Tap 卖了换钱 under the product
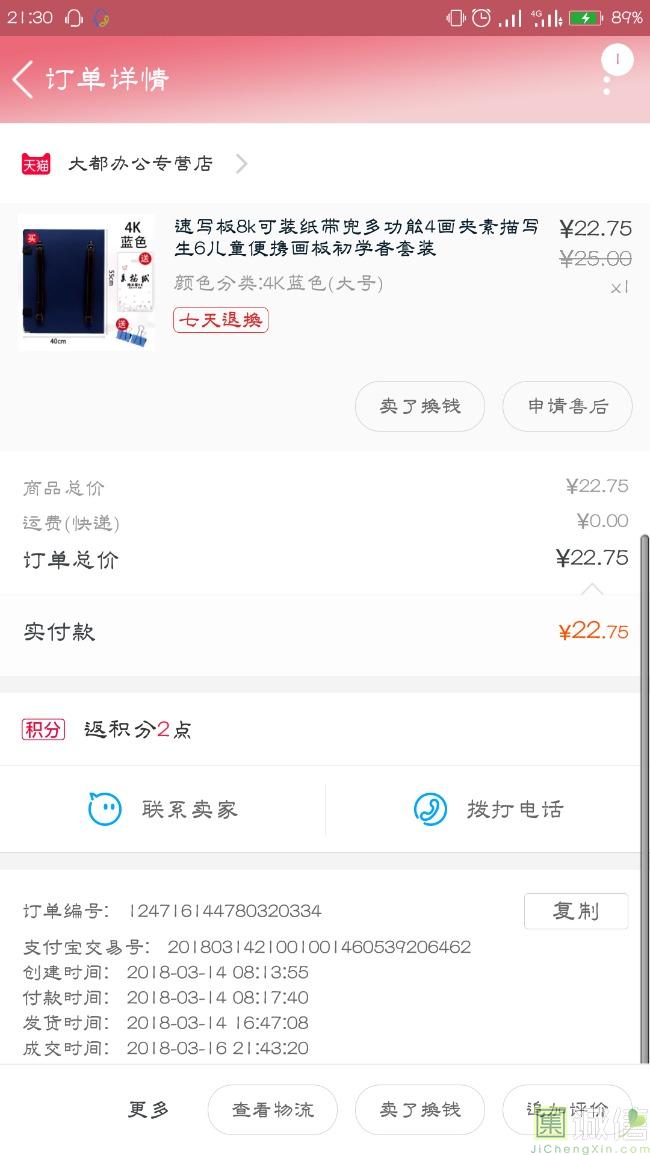Viewport: 650px width, 1155px height. (420, 406)
